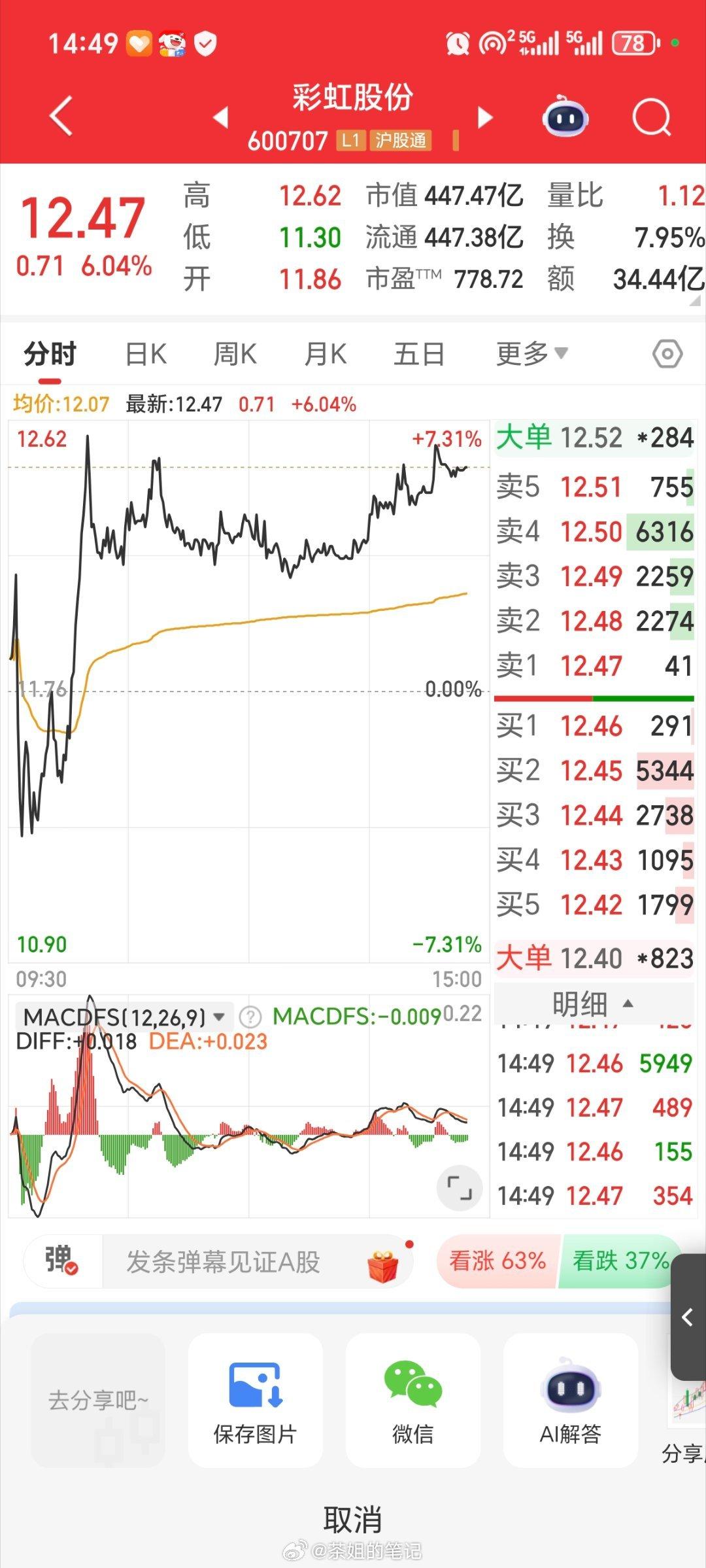This screenshot has height=1568, width=706.
Task: Switch to the 周K chart tab
Action: pos(235,354)
